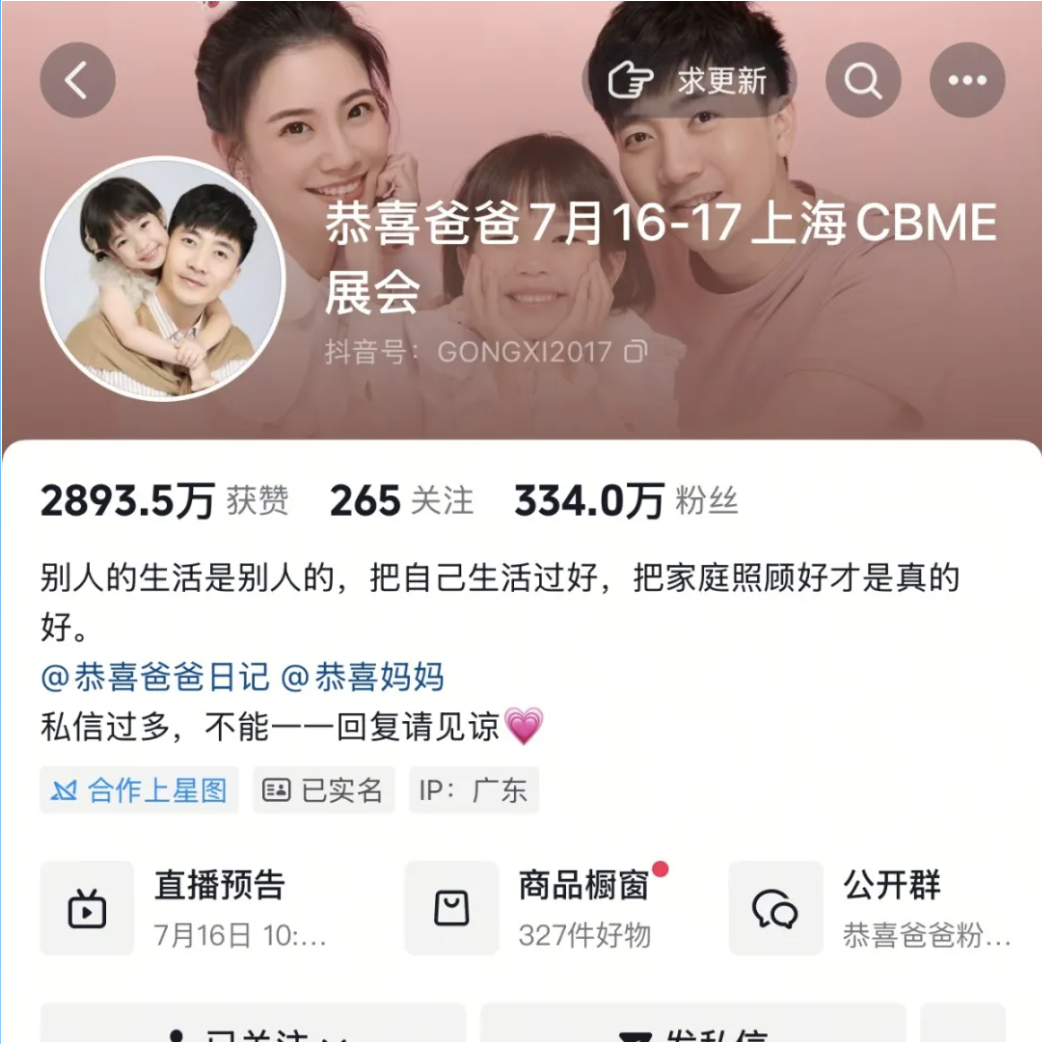Image resolution: width=1042 pixels, height=1044 pixels.
Task: Open the three-dot overflow menu
Action: [x=967, y=80]
